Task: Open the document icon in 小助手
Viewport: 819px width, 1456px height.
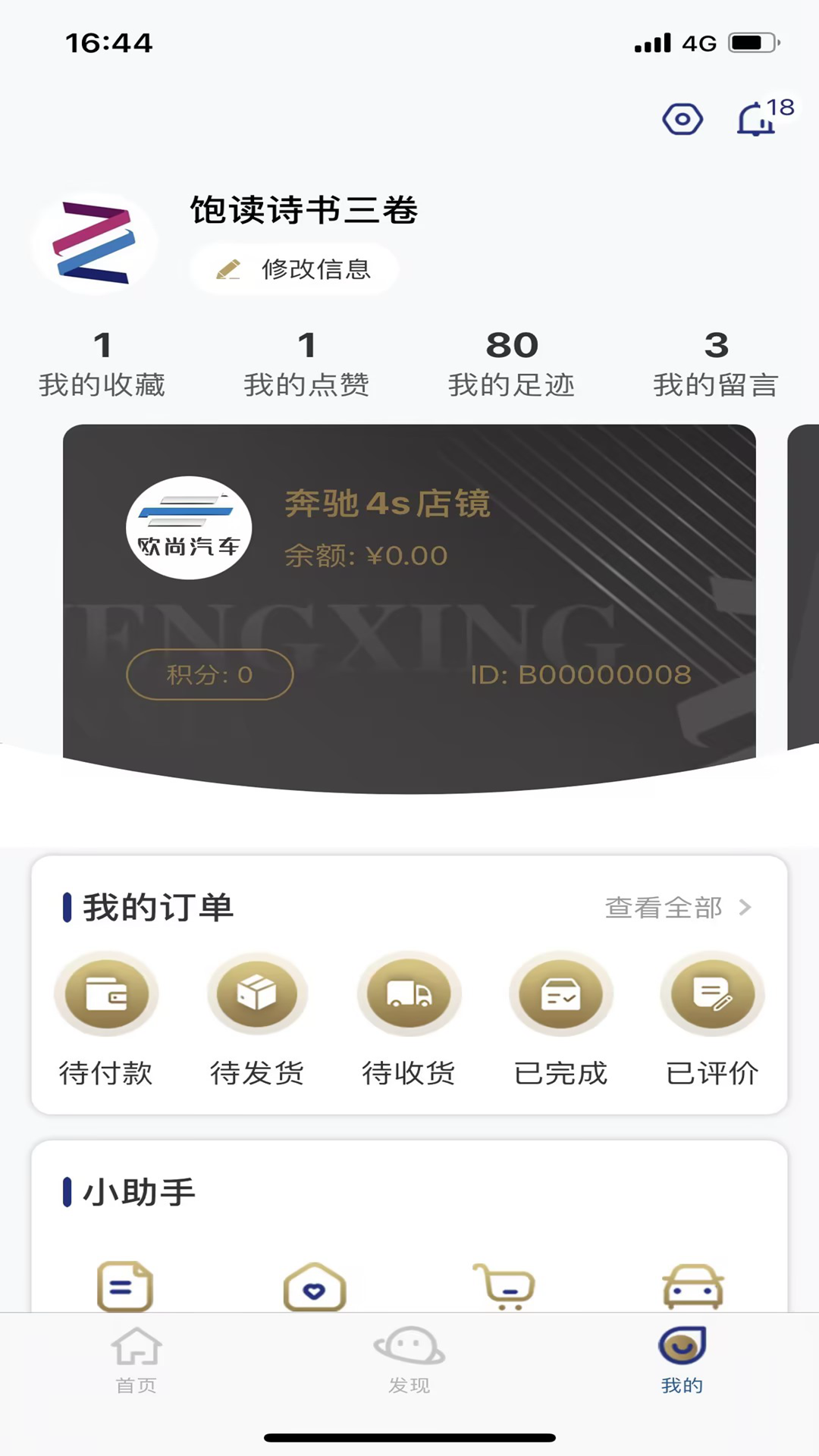Action: click(x=125, y=1285)
